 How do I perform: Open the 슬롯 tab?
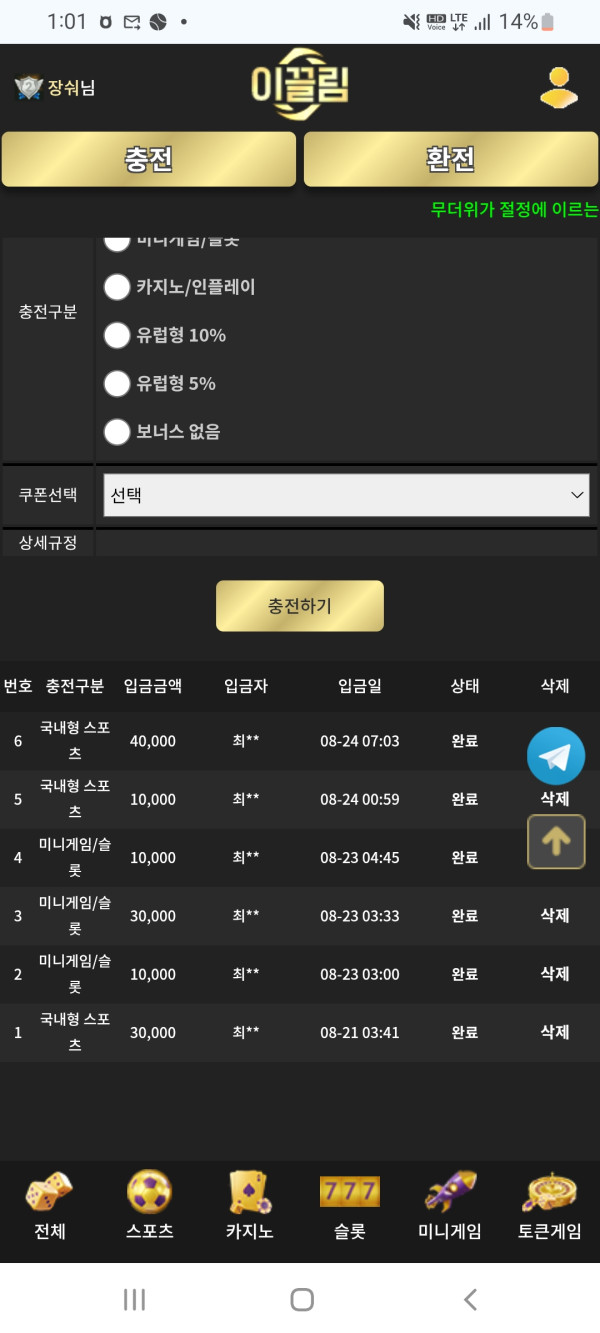(x=350, y=1205)
